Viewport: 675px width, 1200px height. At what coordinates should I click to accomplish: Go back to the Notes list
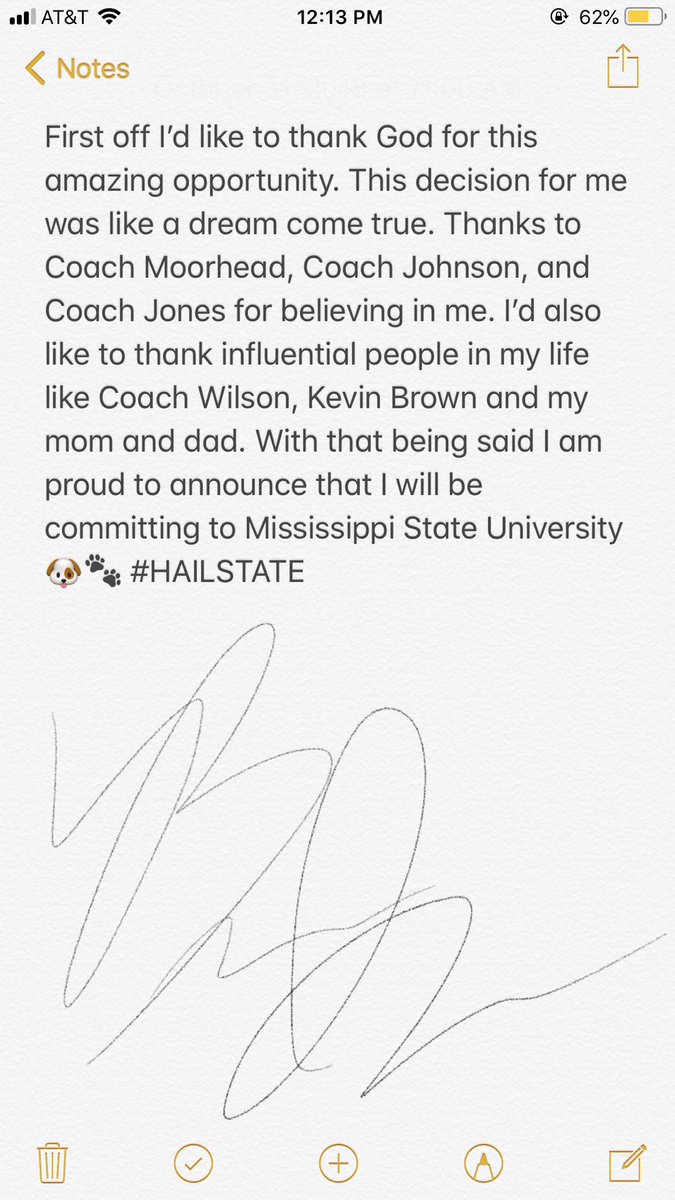click(x=78, y=69)
